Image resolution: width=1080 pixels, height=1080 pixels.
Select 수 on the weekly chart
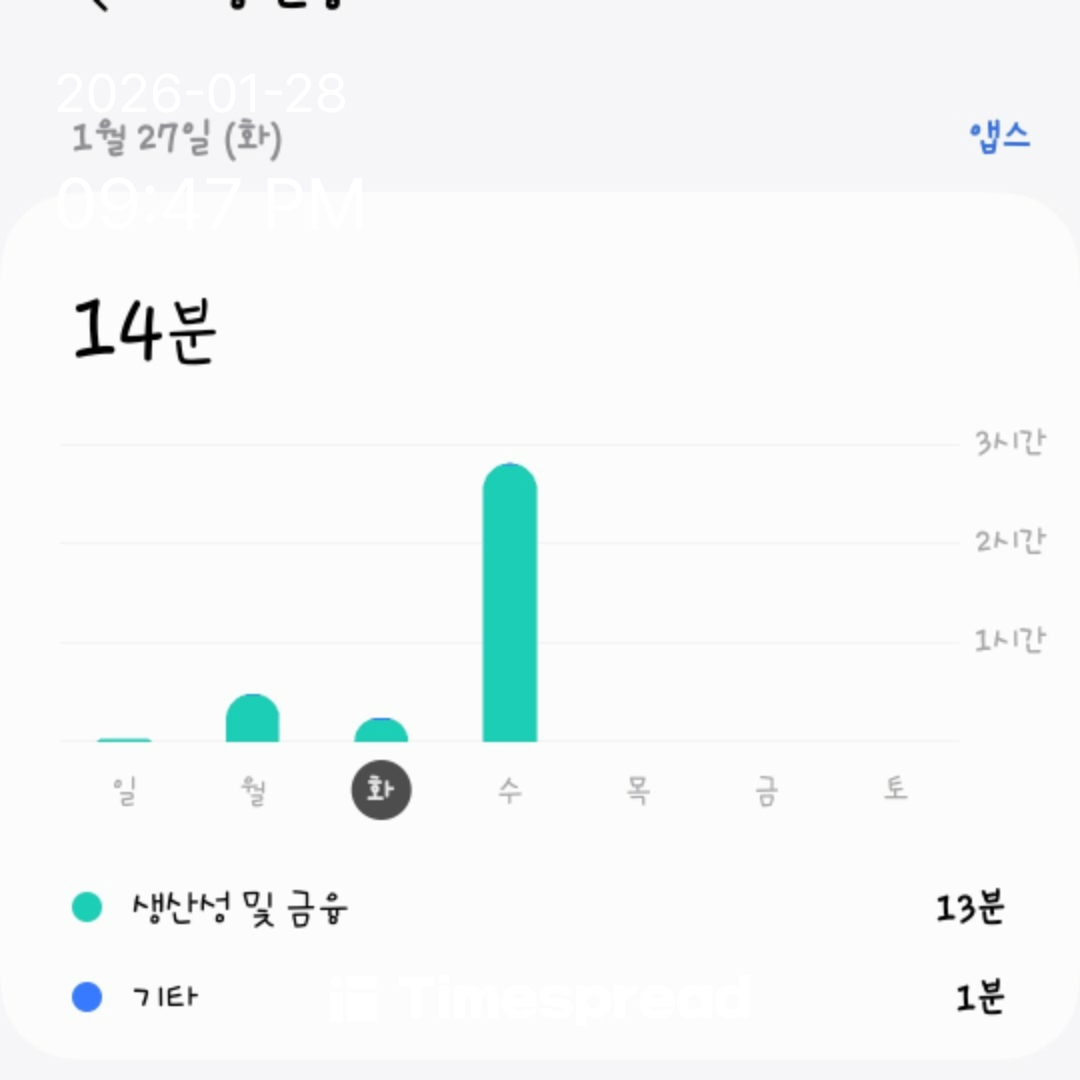pyautogui.click(x=509, y=790)
